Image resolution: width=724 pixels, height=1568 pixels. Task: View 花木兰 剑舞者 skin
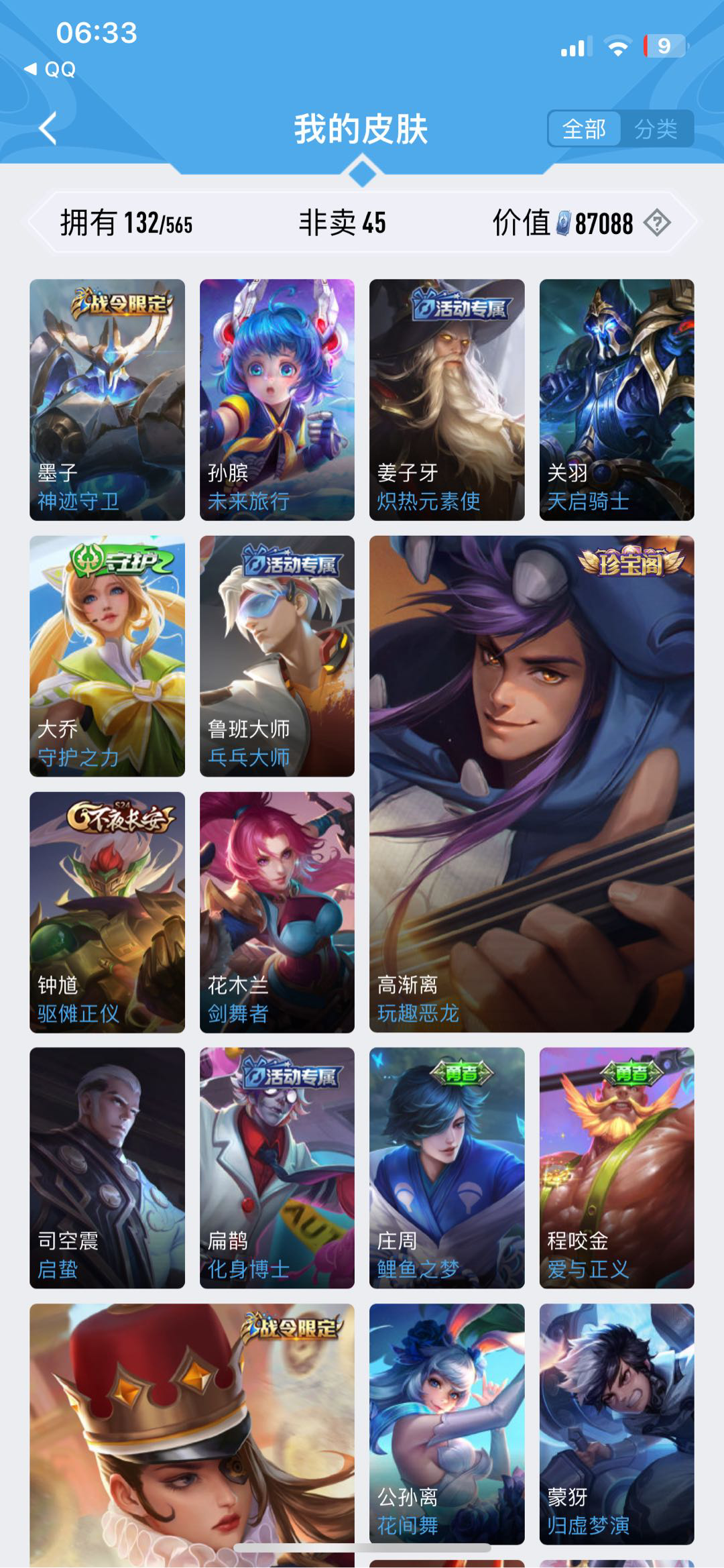click(x=277, y=912)
